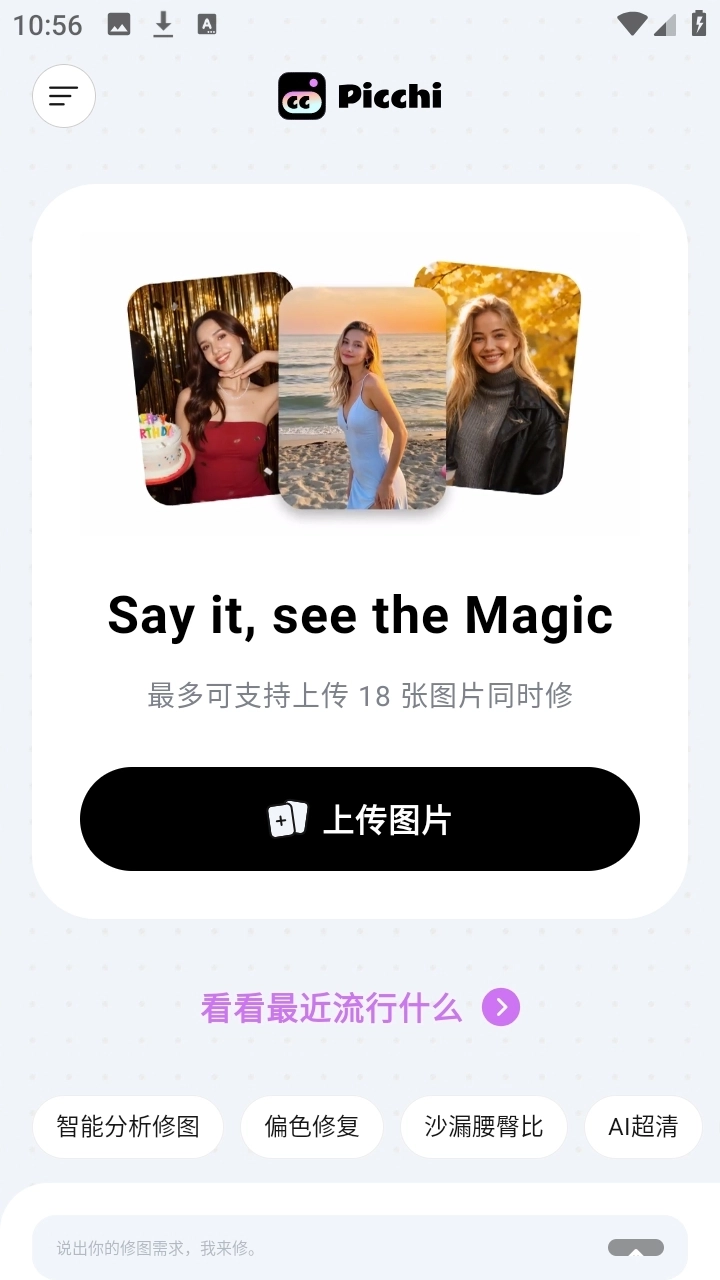Select the beach sunset photo thumbnail
Image resolution: width=720 pixels, height=1280 pixels.
(x=362, y=395)
